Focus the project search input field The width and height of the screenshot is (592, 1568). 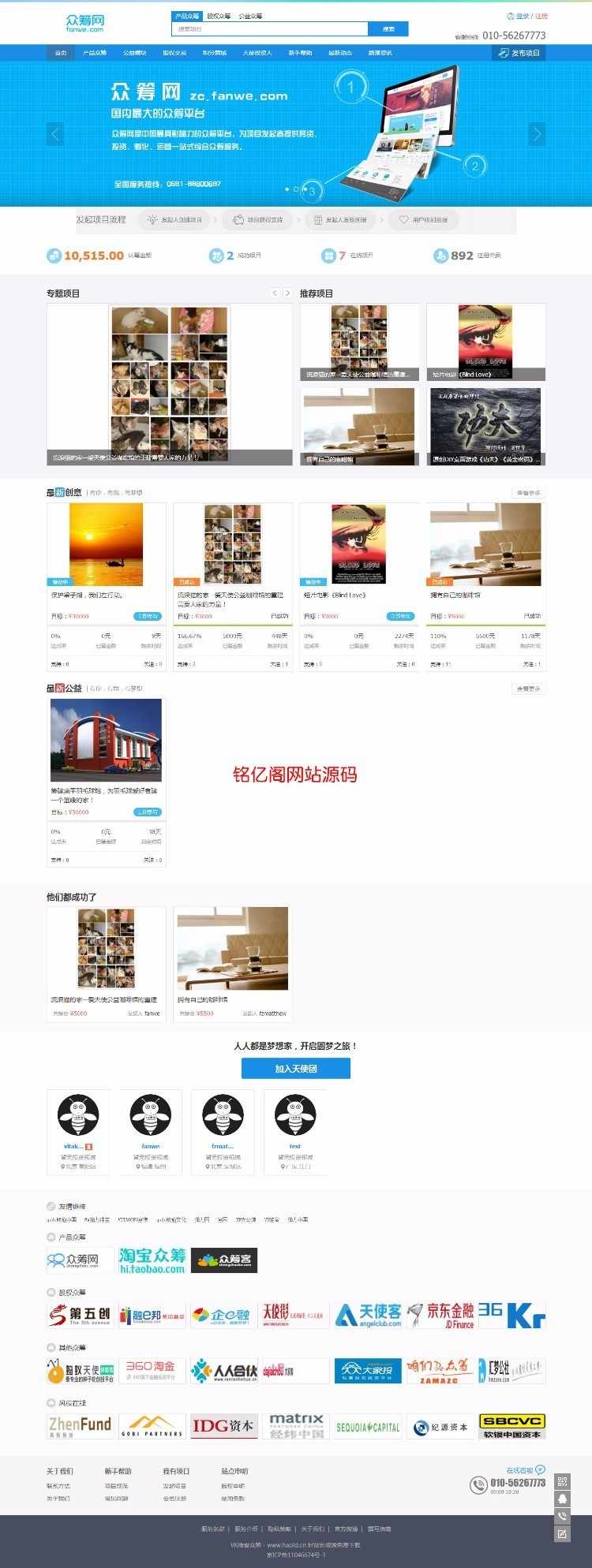pyautogui.click(x=269, y=29)
